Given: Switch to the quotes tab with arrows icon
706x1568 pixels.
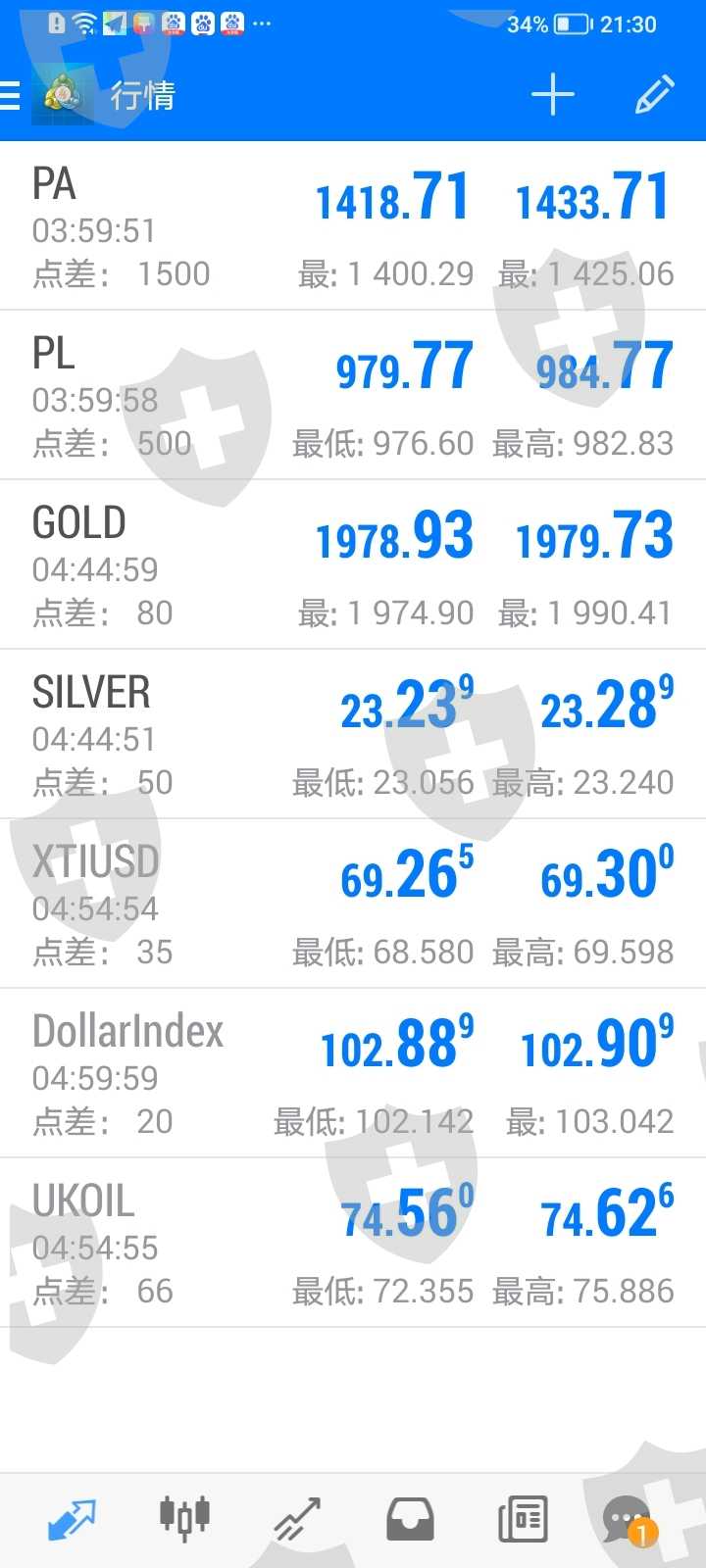Looking at the screenshot, I should 72,1520.
